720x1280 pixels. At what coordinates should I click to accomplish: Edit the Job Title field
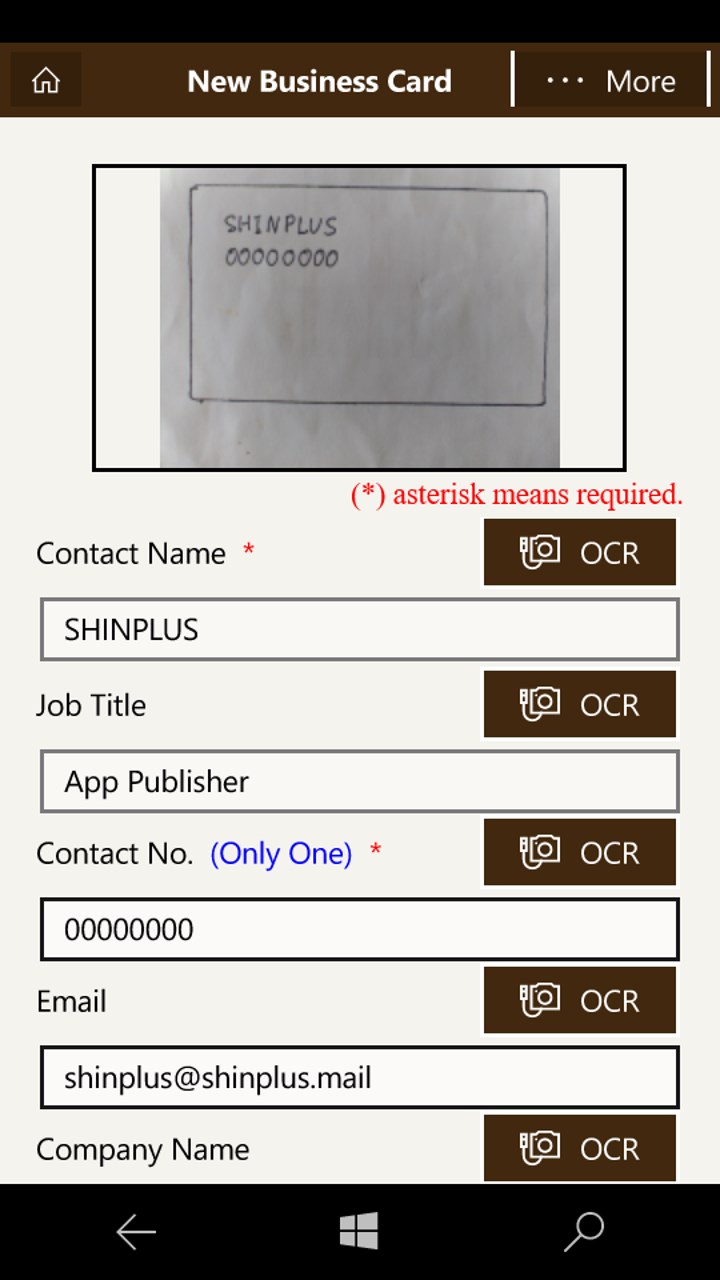tap(360, 781)
